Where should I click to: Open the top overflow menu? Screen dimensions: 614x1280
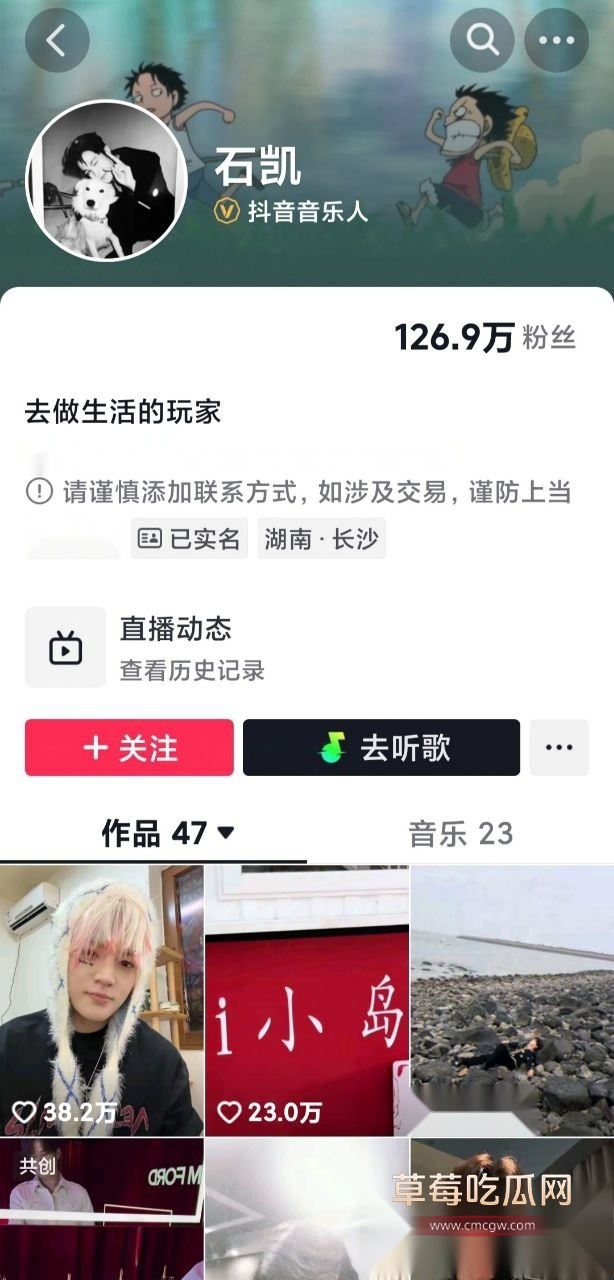(556, 40)
